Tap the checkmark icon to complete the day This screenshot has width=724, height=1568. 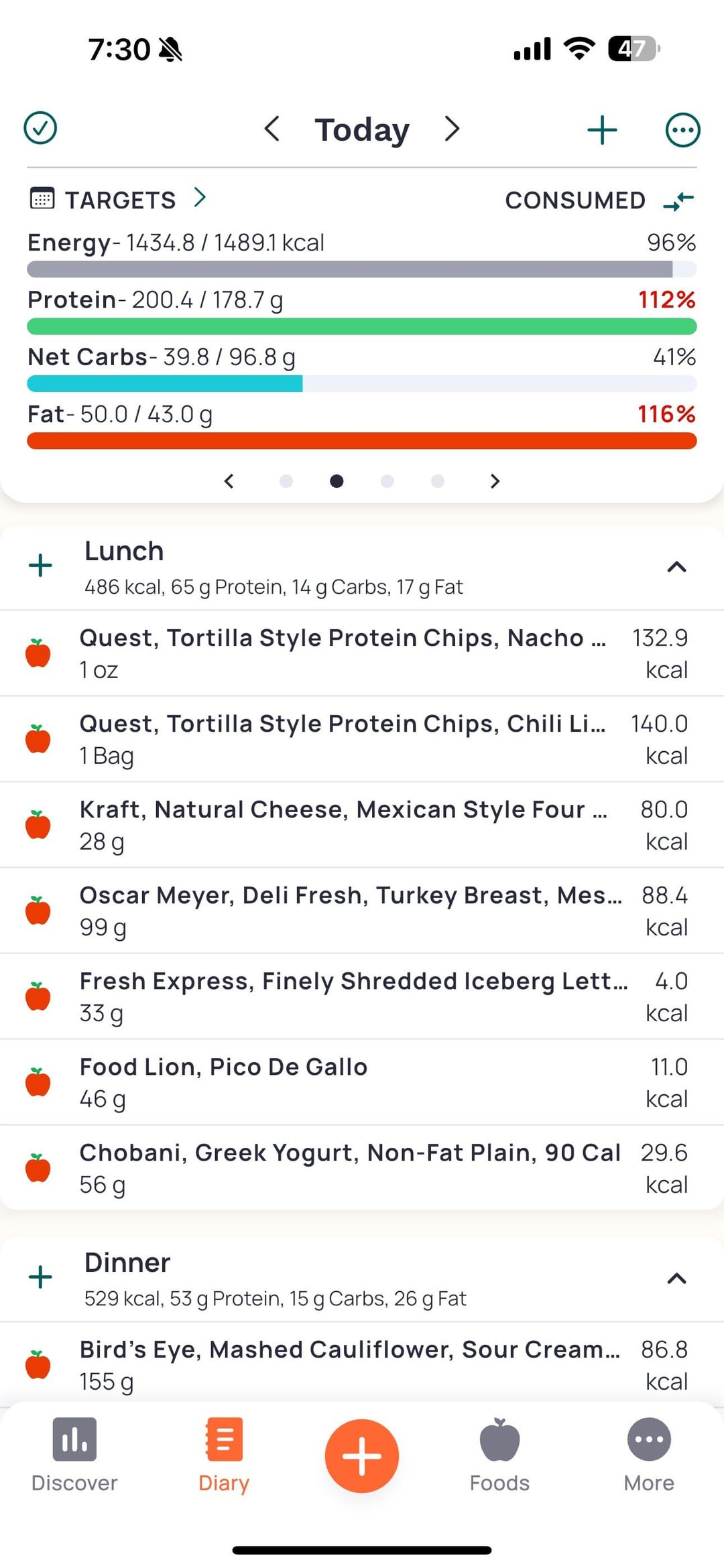point(40,128)
